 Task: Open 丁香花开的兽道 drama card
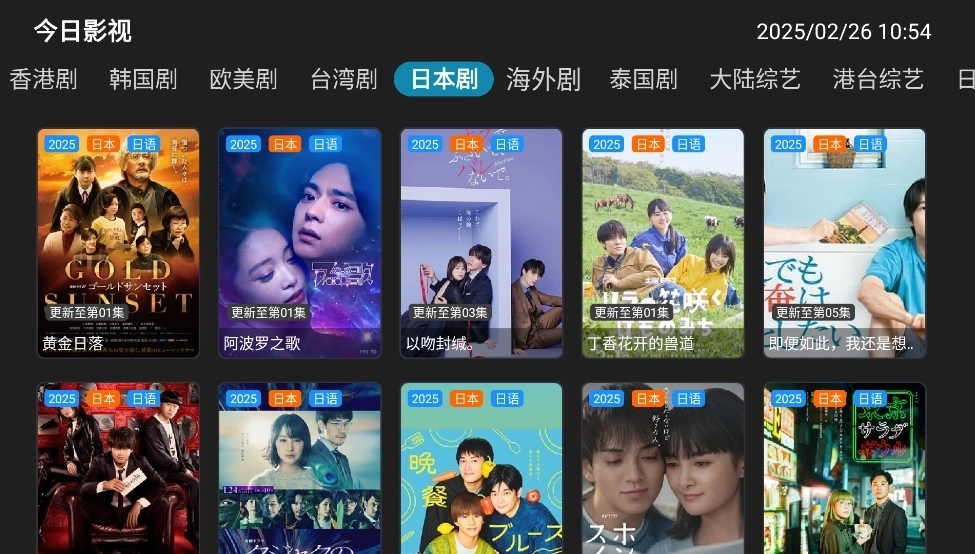(663, 243)
